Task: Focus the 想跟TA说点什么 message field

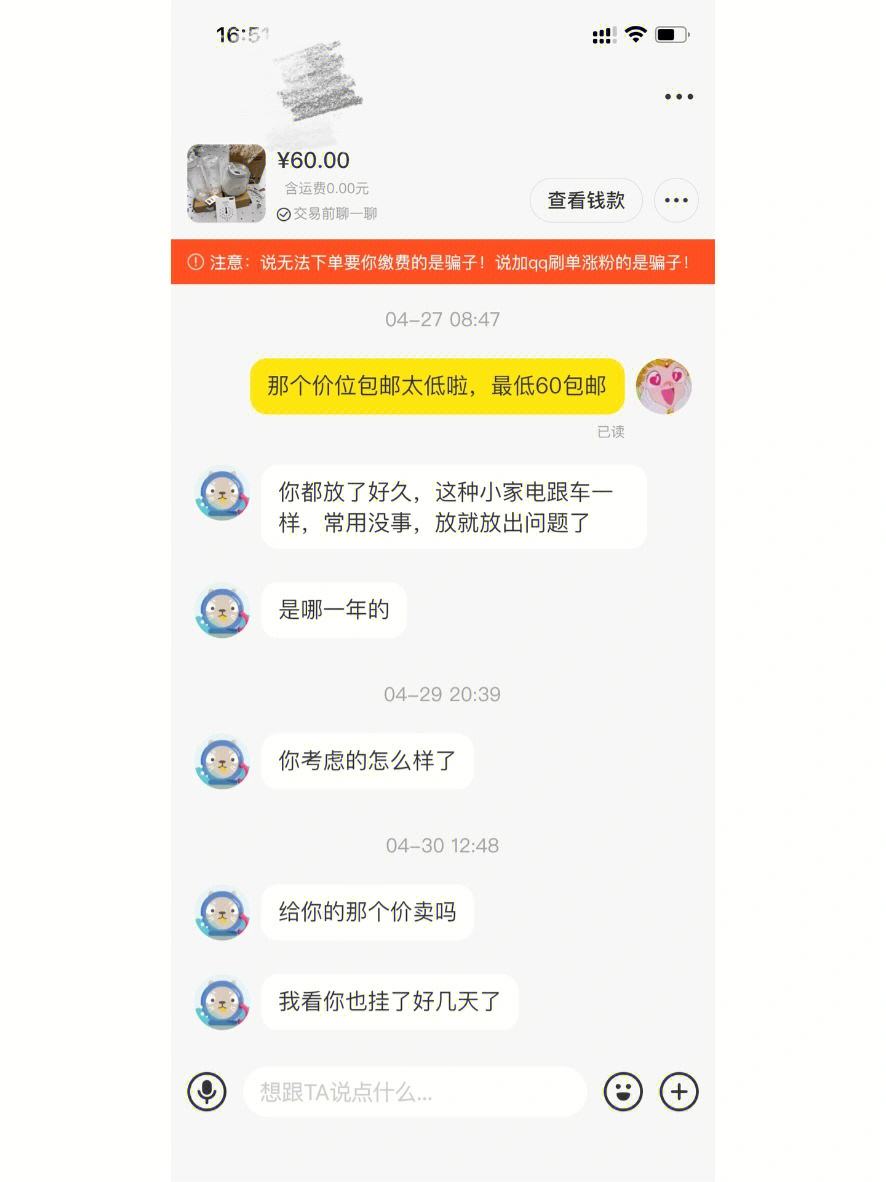Action: [x=414, y=1092]
